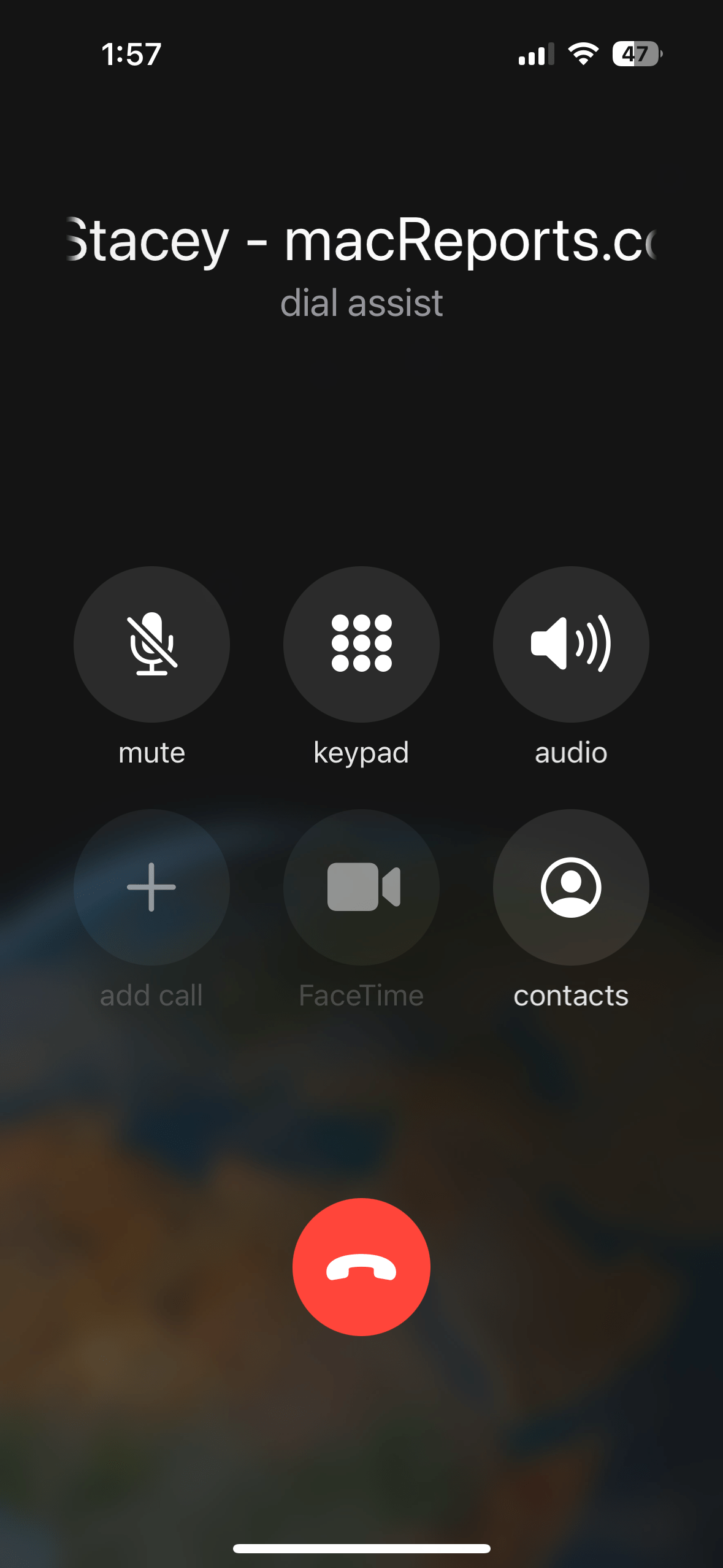The image size is (723, 1568).
Task: End the call with the red button
Action: coord(361,1267)
